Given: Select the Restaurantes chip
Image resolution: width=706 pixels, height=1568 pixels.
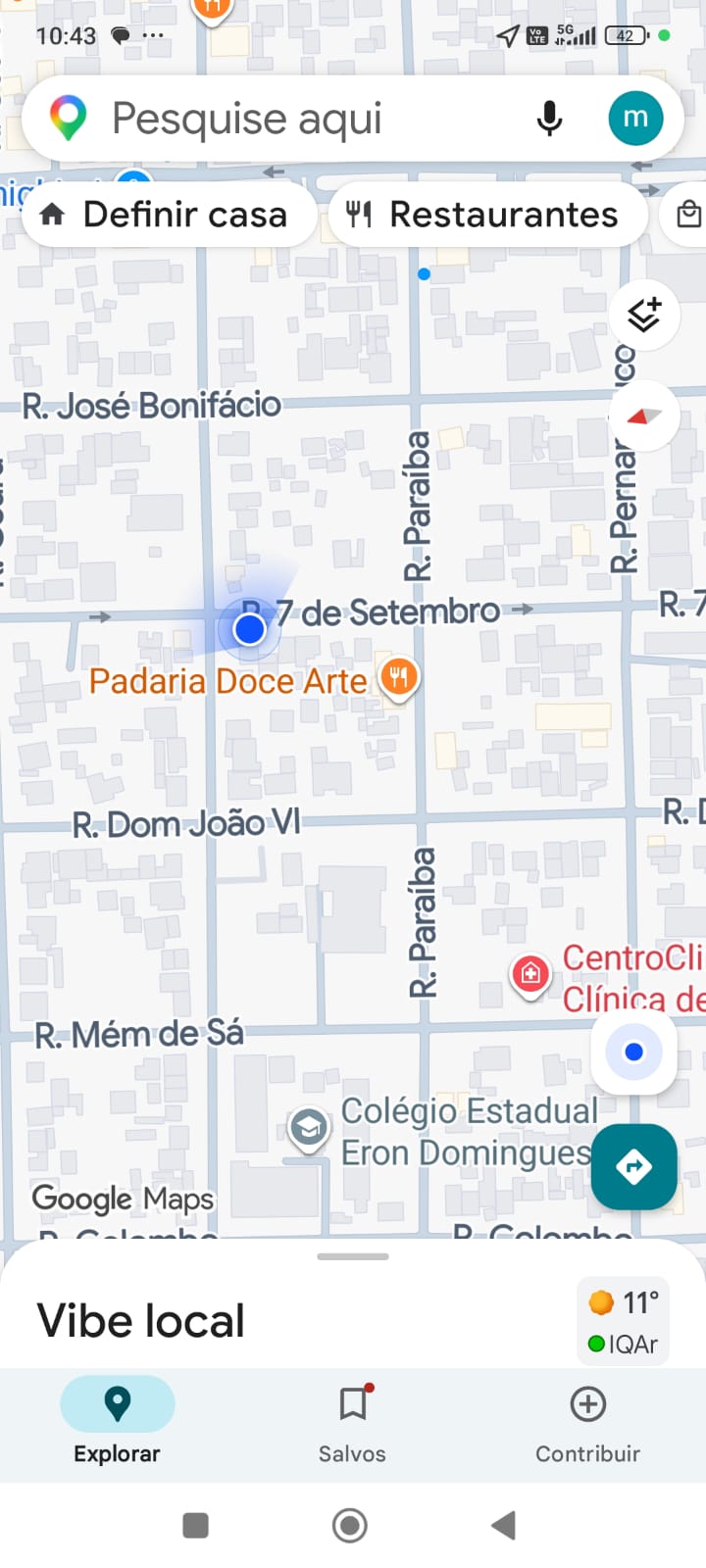Looking at the screenshot, I should 488,215.
